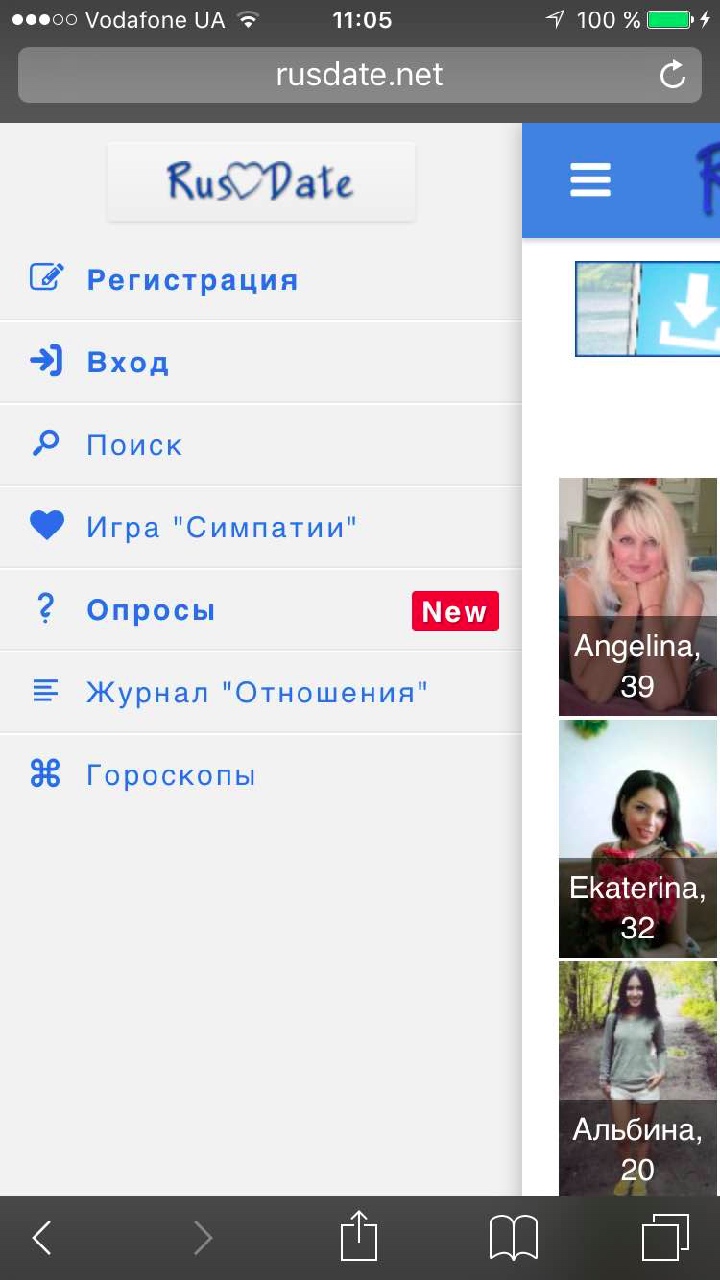Open the Safari share sheet
The height and width of the screenshot is (1280, 720).
tap(359, 1238)
